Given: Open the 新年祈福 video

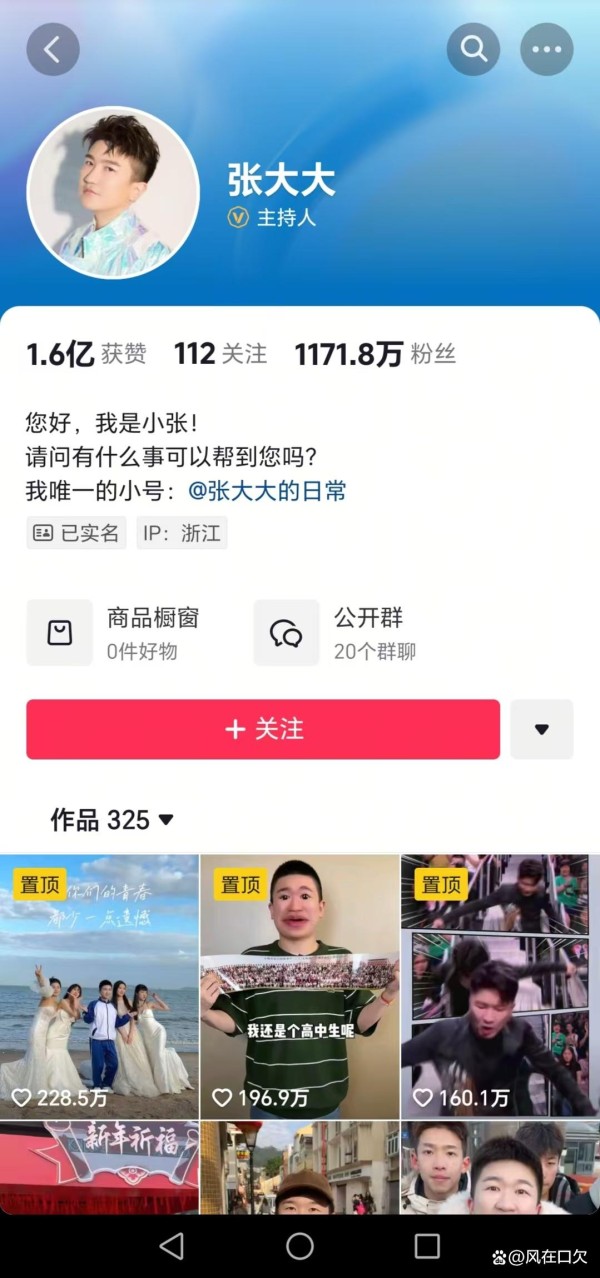Looking at the screenshot, I should [x=99, y=1167].
